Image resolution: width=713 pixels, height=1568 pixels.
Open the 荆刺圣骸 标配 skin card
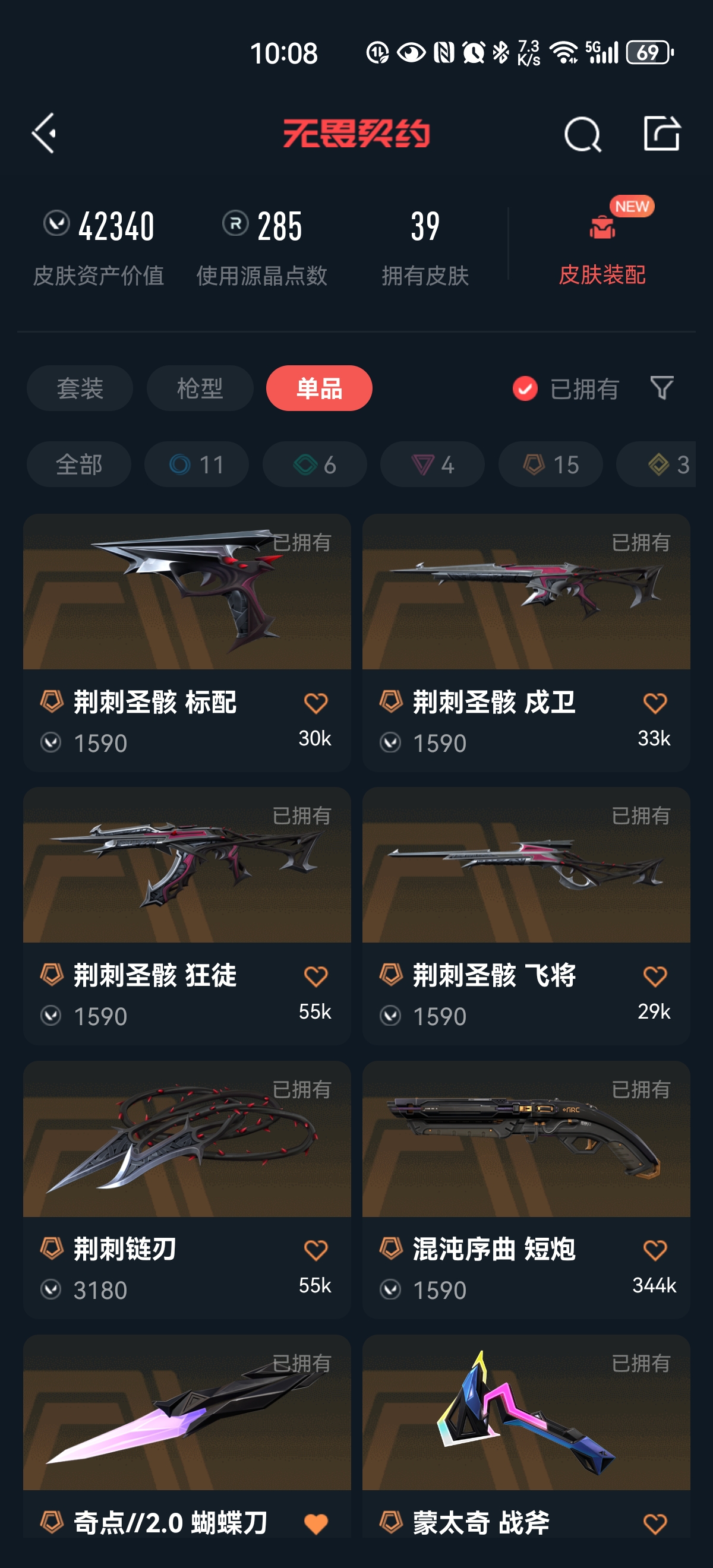point(187,609)
